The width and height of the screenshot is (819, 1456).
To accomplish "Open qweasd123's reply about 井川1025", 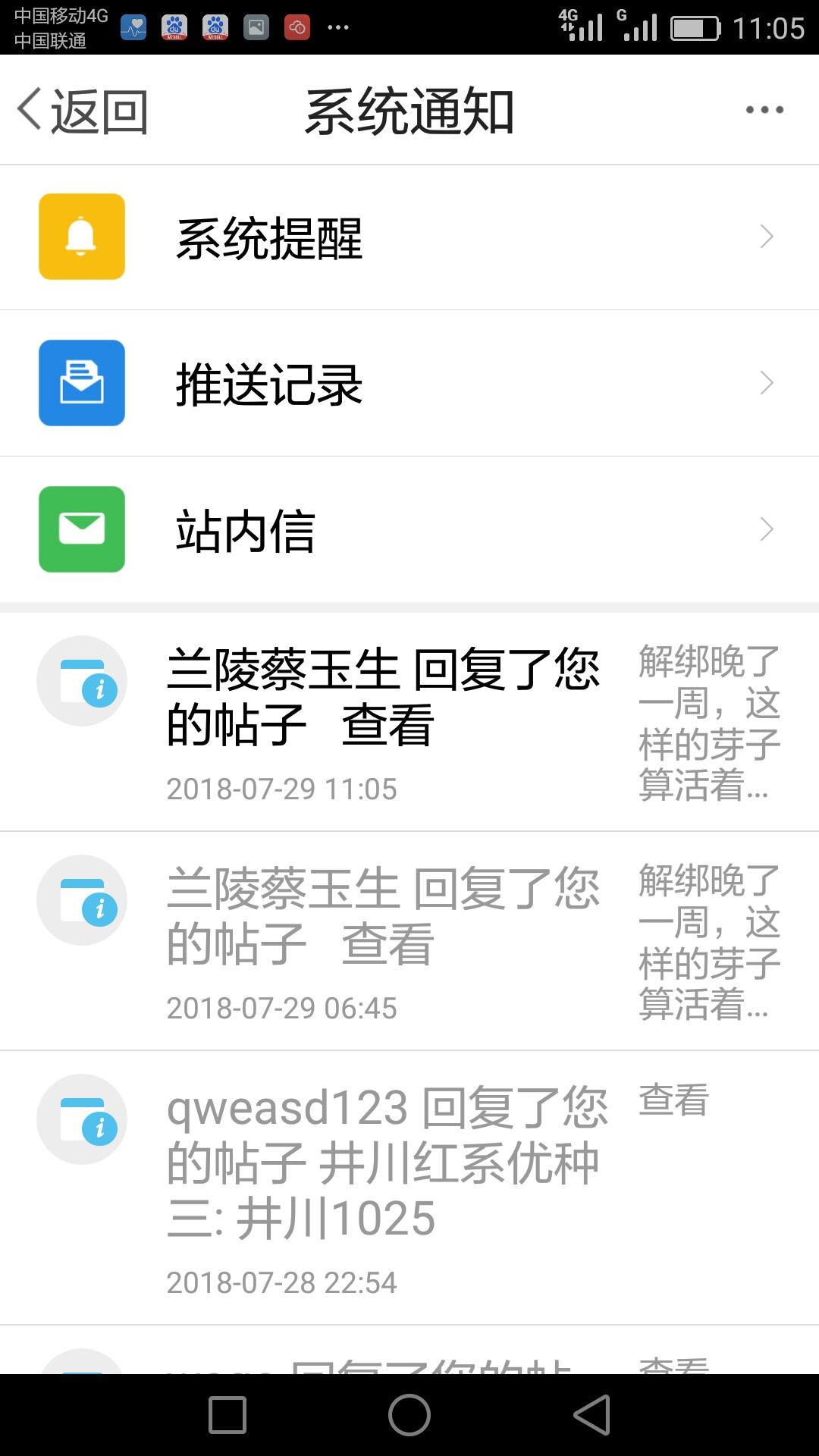I will point(409,1188).
